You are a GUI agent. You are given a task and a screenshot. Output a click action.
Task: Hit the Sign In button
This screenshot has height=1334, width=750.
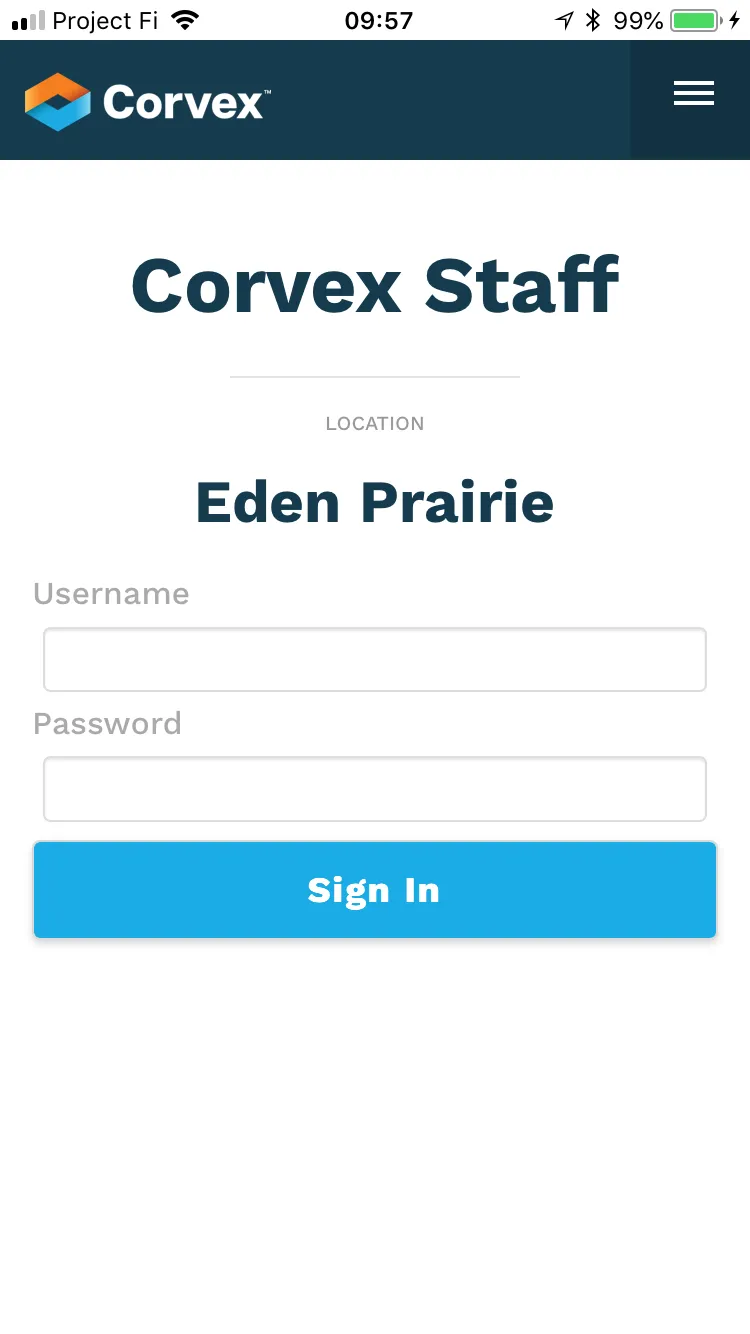pyautogui.click(x=375, y=890)
